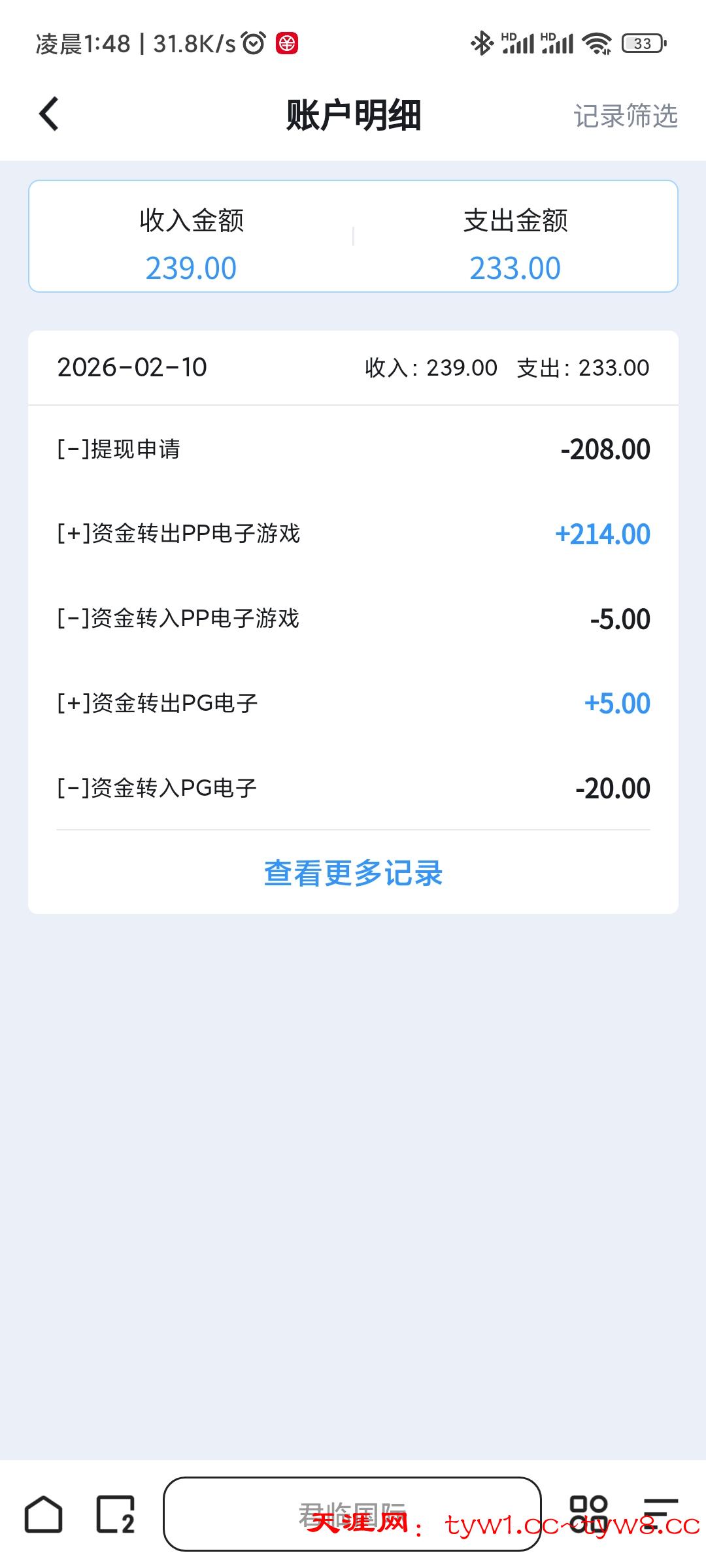
Task: Tap 查看更多记录 to load more
Action: (x=353, y=873)
